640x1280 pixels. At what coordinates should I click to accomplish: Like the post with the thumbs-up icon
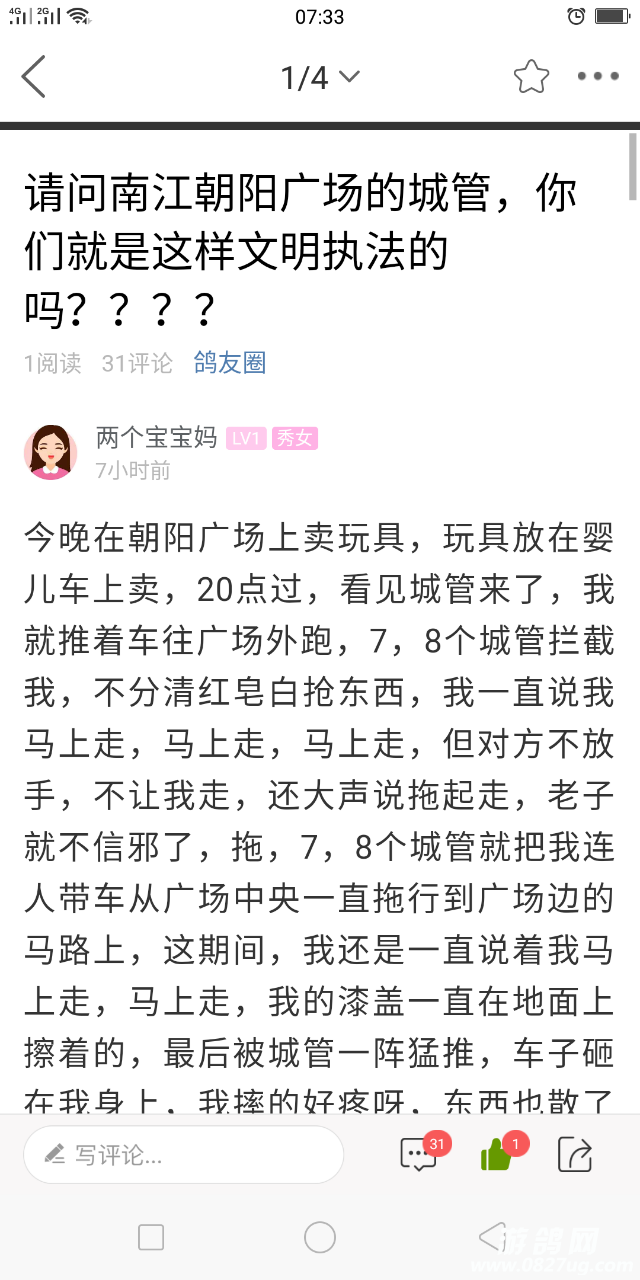pyautogui.click(x=497, y=1155)
